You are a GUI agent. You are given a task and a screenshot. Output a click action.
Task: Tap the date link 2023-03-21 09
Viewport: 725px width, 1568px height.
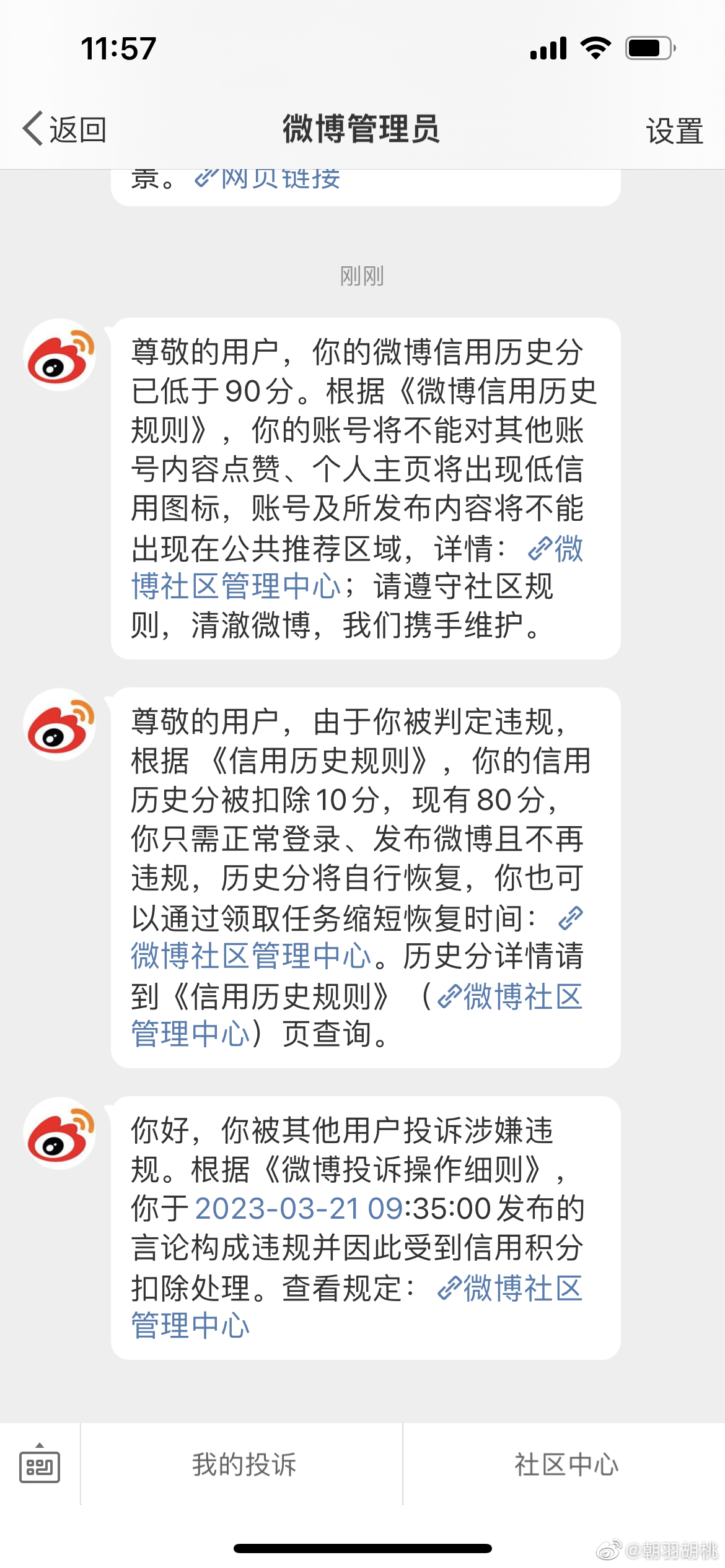tap(299, 1208)
